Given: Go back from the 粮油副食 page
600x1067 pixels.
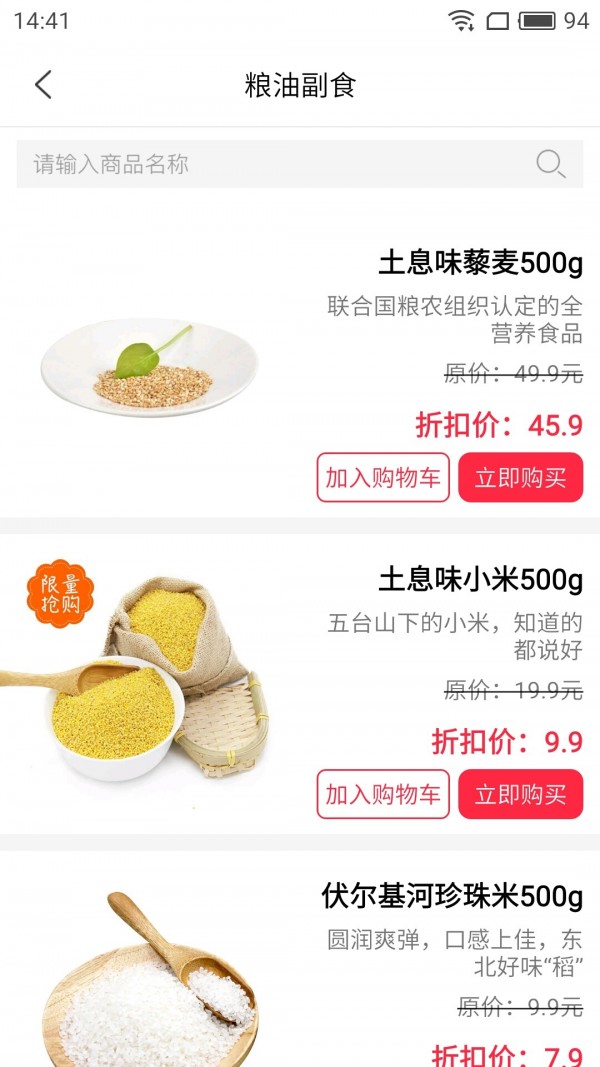Looking at the screenshot, I should [43, 85].
